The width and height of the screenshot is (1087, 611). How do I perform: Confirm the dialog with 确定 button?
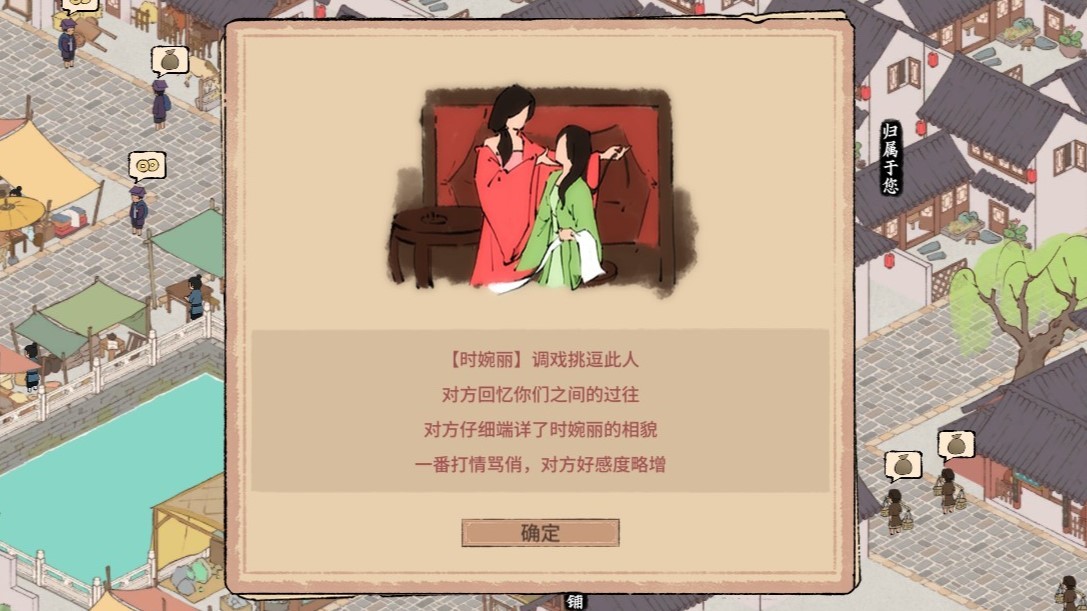pos(540,533)
